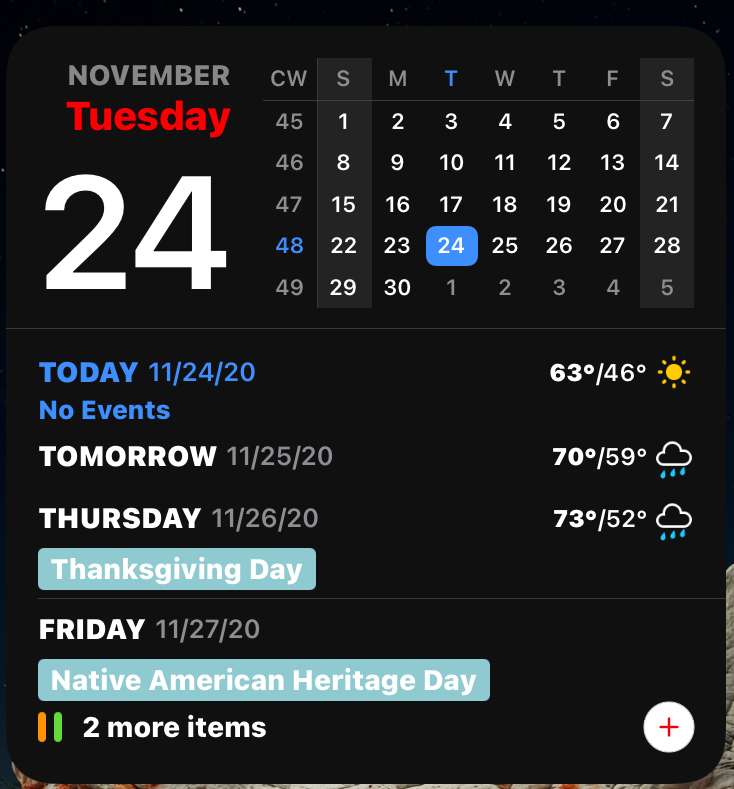Open the Today 11/24/20 row
Screen dimensions: 734x789
pyautogui.click(x=147, y=373)
